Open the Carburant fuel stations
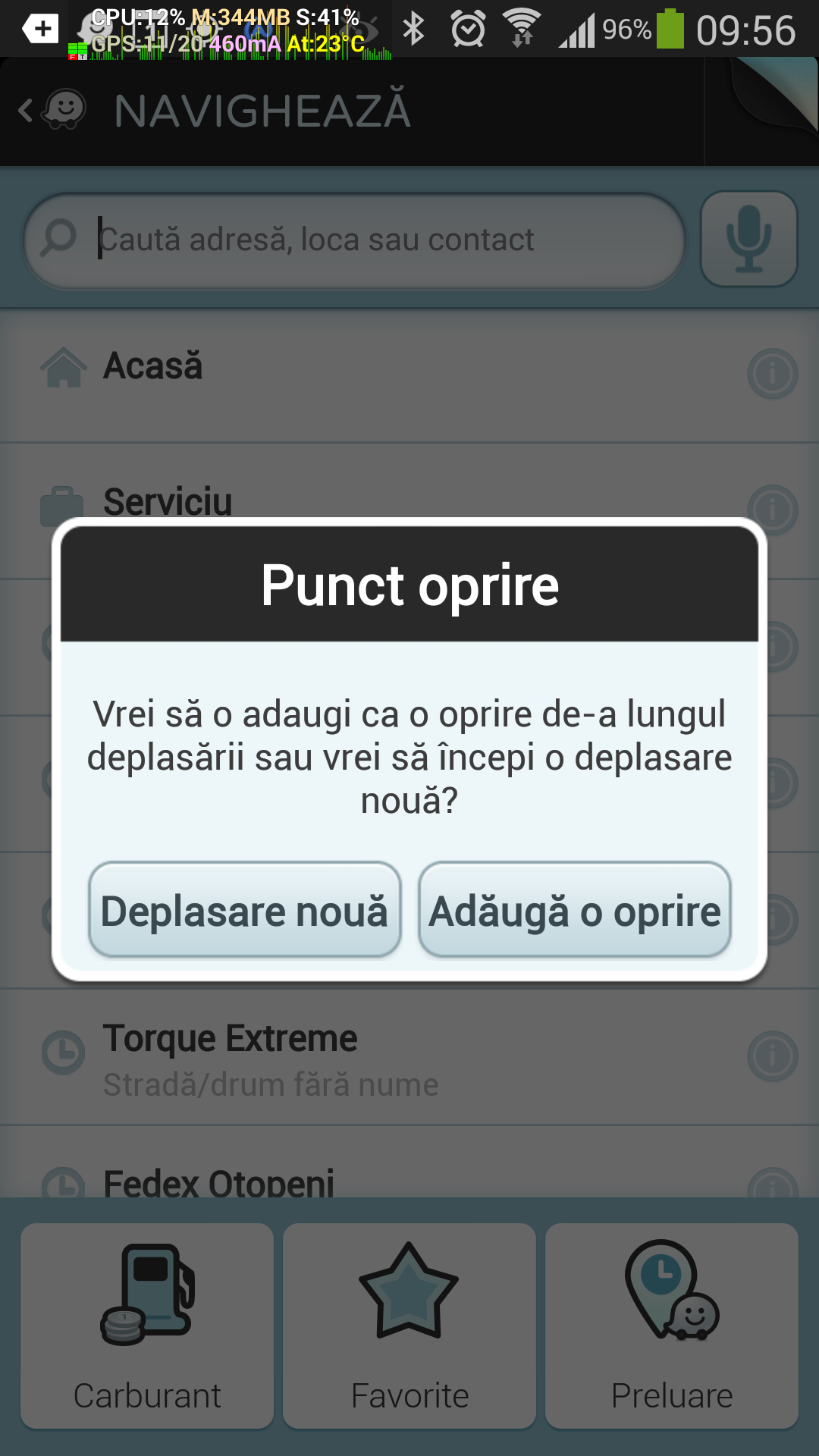 coord(147,1326)
